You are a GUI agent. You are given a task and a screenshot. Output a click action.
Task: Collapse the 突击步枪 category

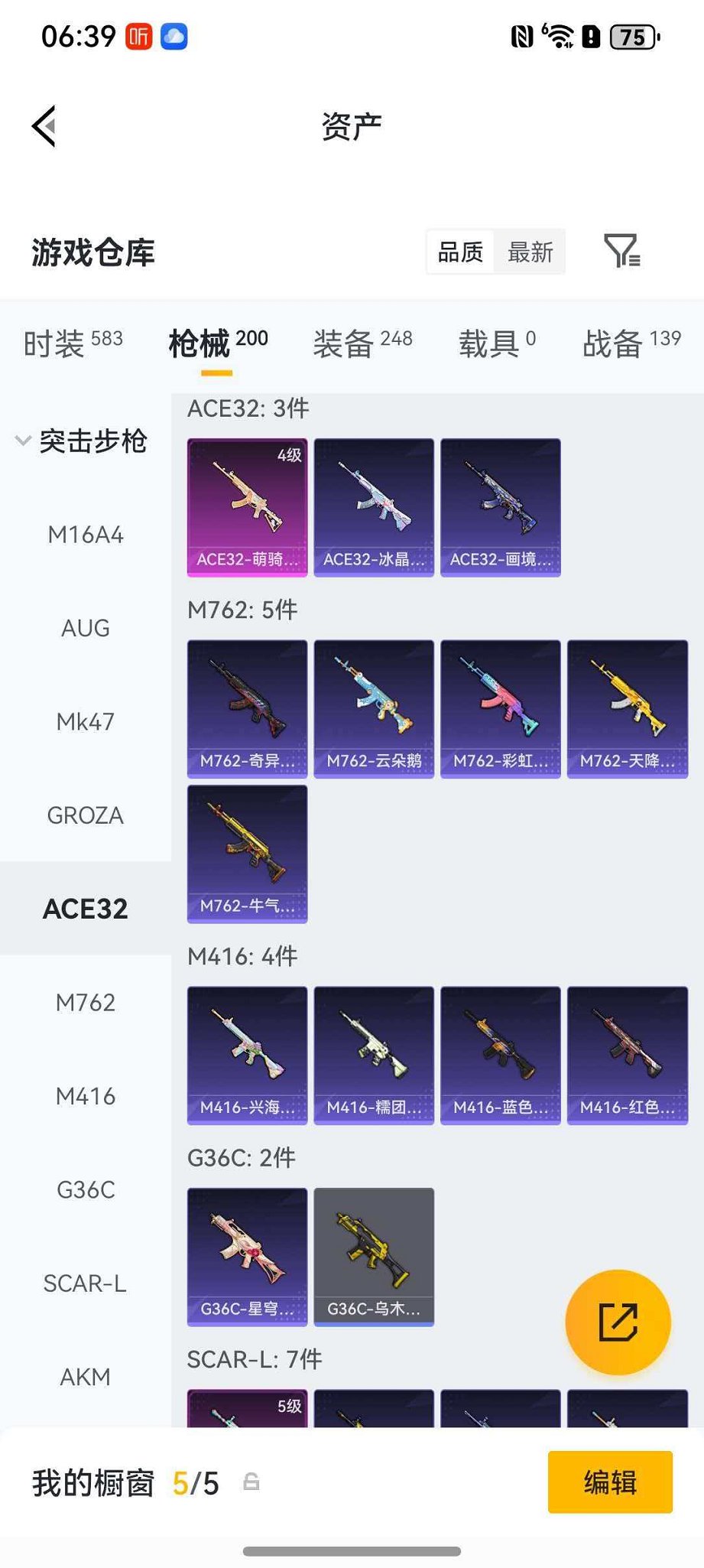[80, 441]
